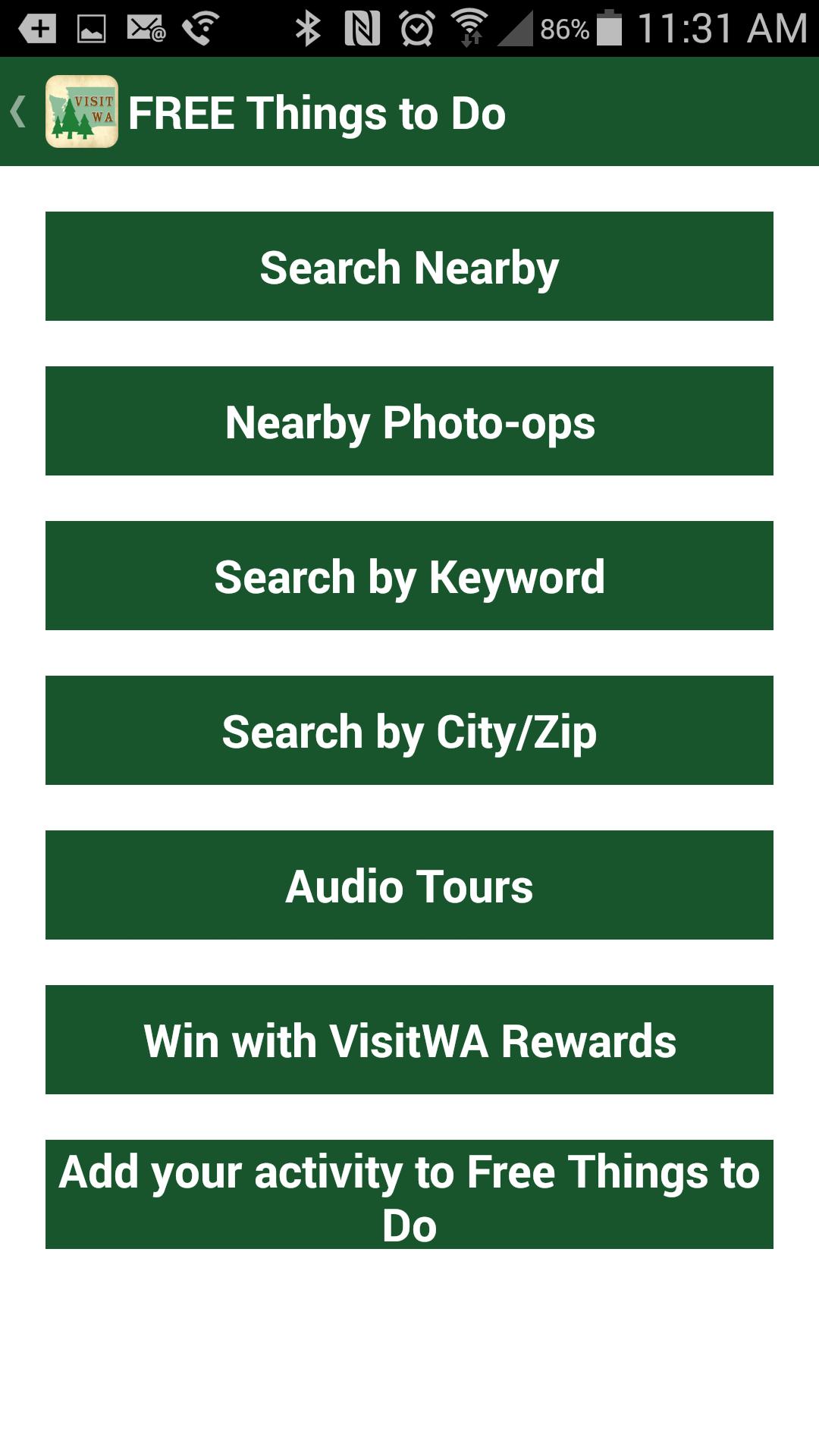Open Nearby Photo-ops
The height and width of the screenshot is (1456, 819).
pos(409,422)
